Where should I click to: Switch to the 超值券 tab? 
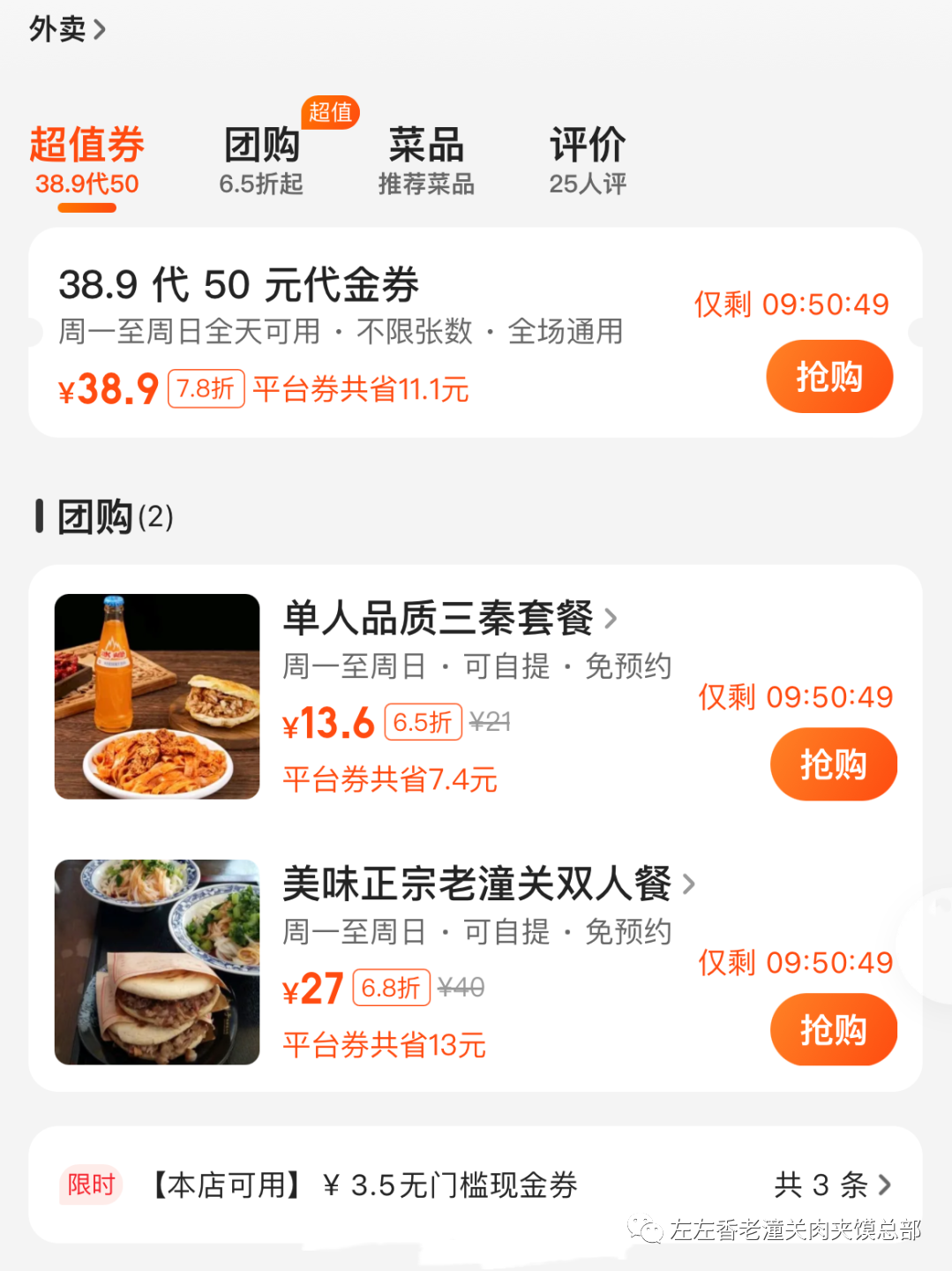86,161
